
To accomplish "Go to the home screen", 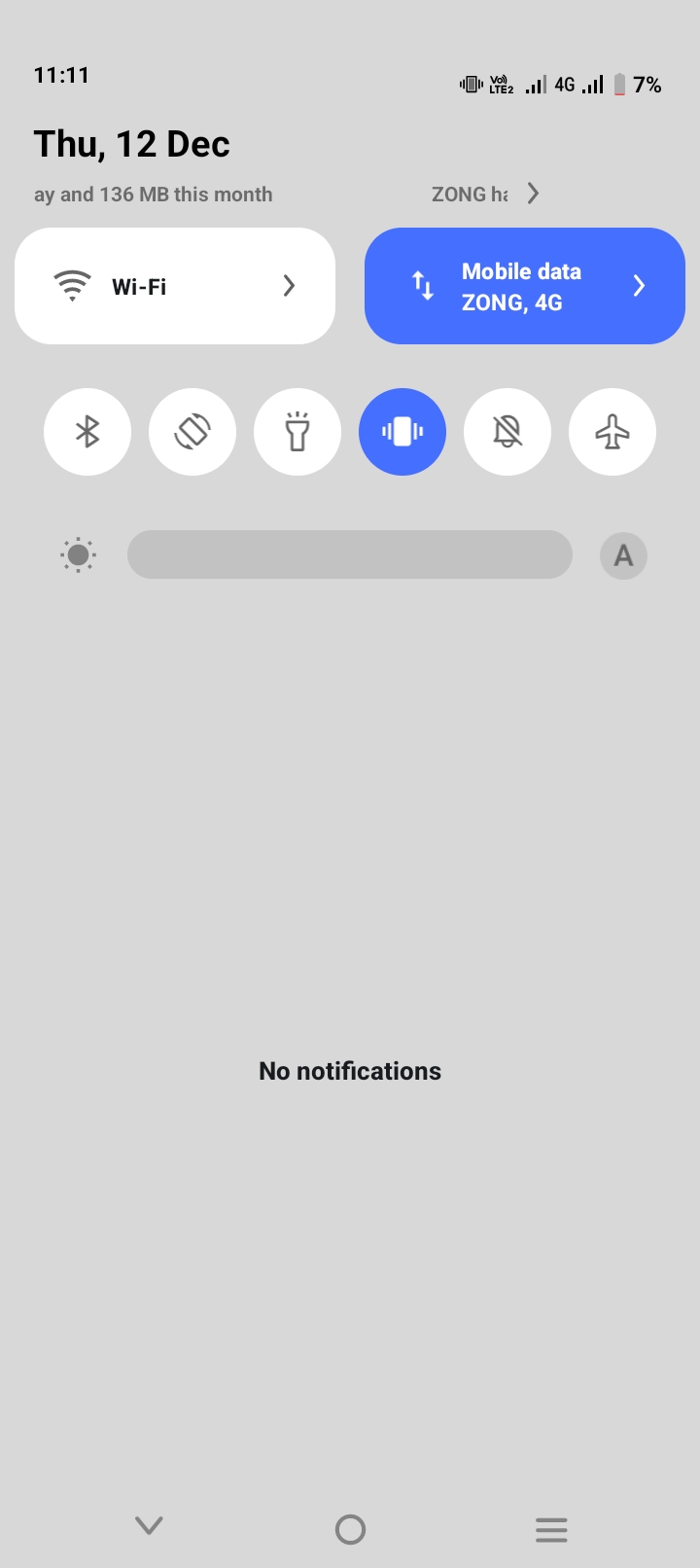I will (350, 1529).
